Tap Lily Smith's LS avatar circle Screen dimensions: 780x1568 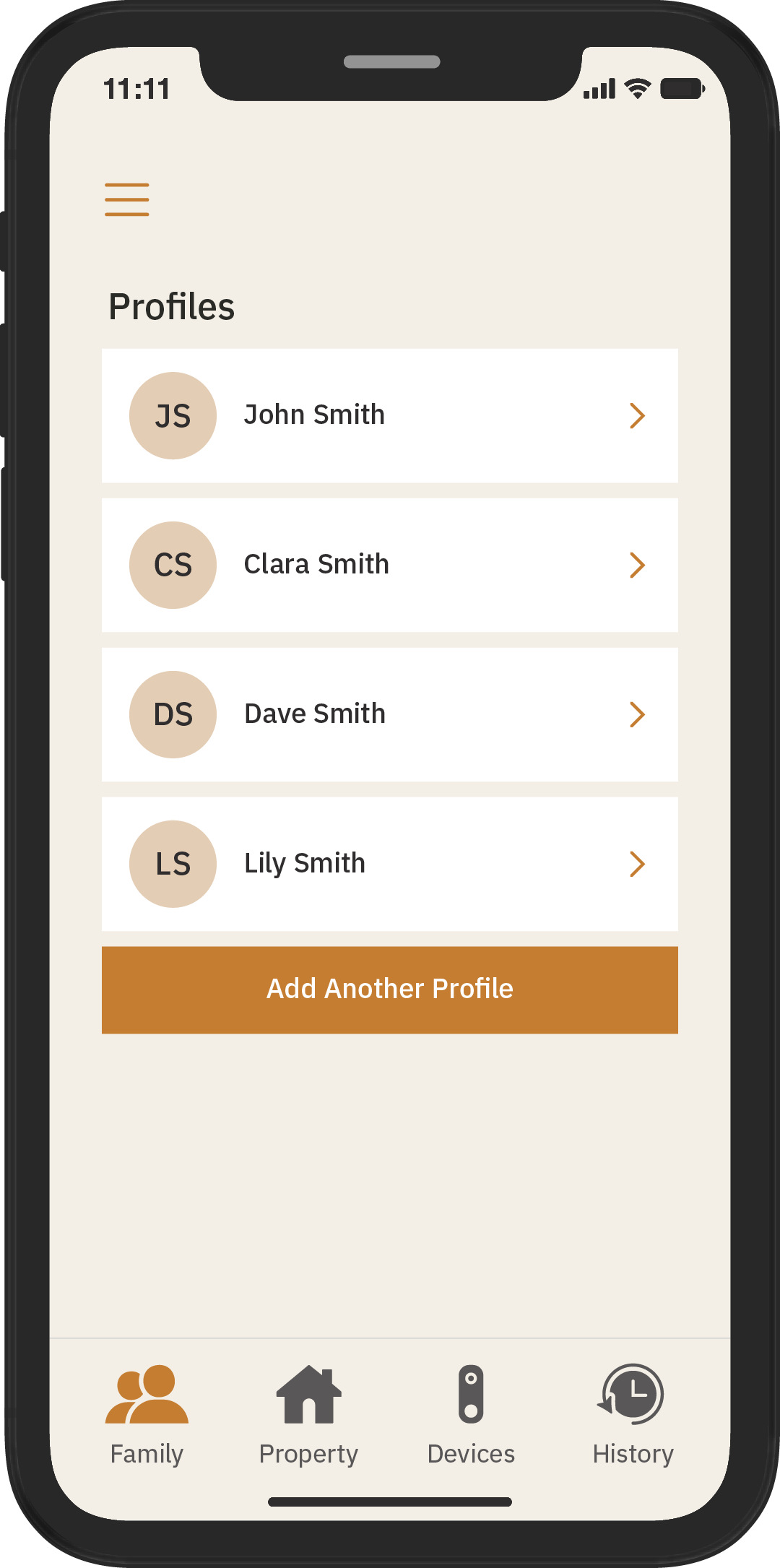(x=173, y=864)
